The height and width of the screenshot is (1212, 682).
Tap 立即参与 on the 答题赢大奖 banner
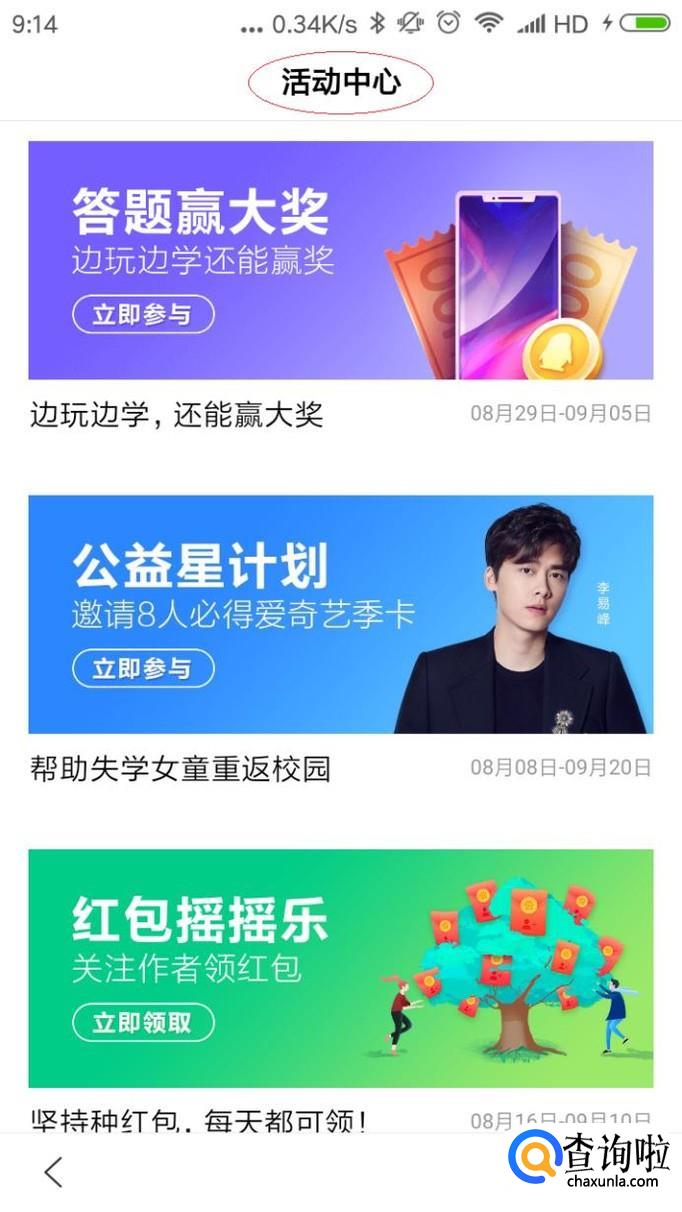tap(143, 315)
